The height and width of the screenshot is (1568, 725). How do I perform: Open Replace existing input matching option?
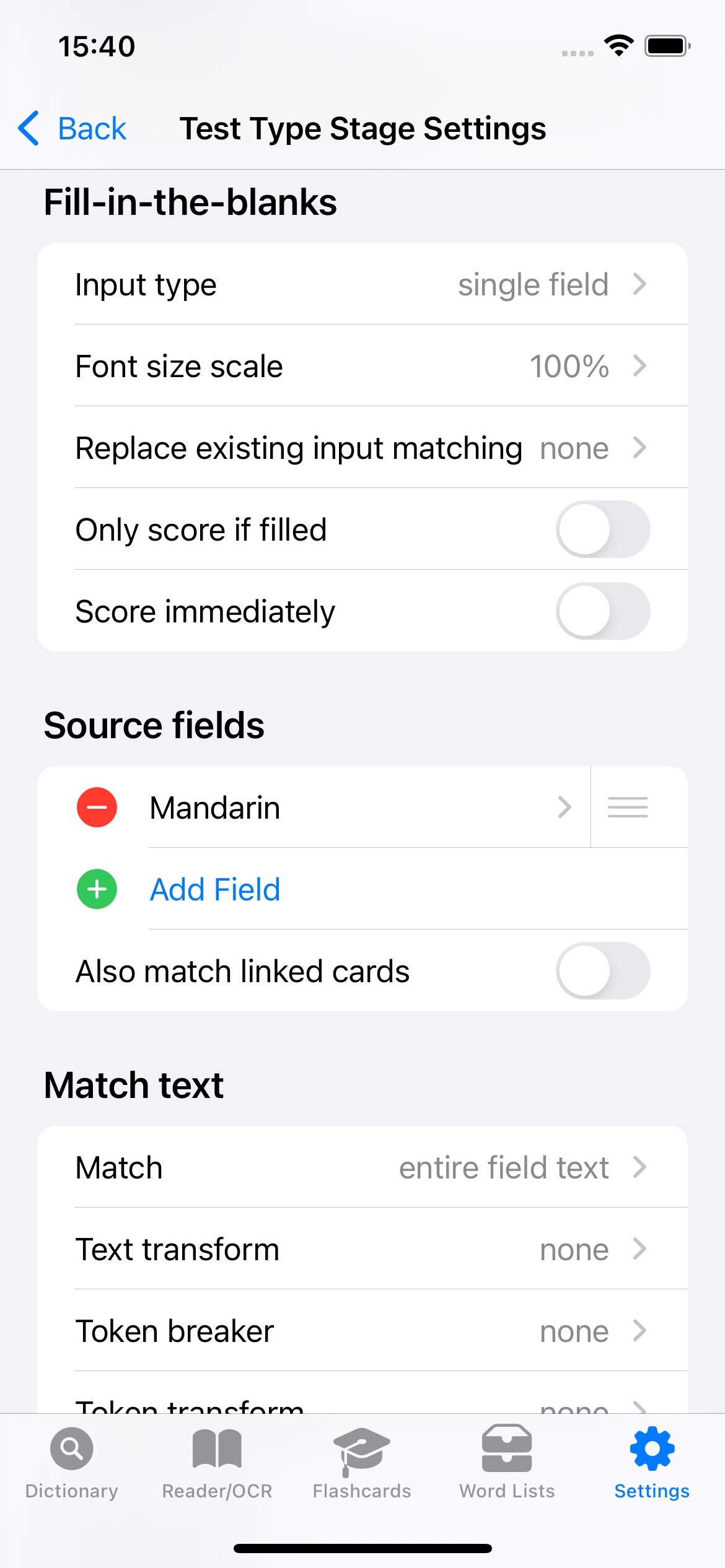362,448
